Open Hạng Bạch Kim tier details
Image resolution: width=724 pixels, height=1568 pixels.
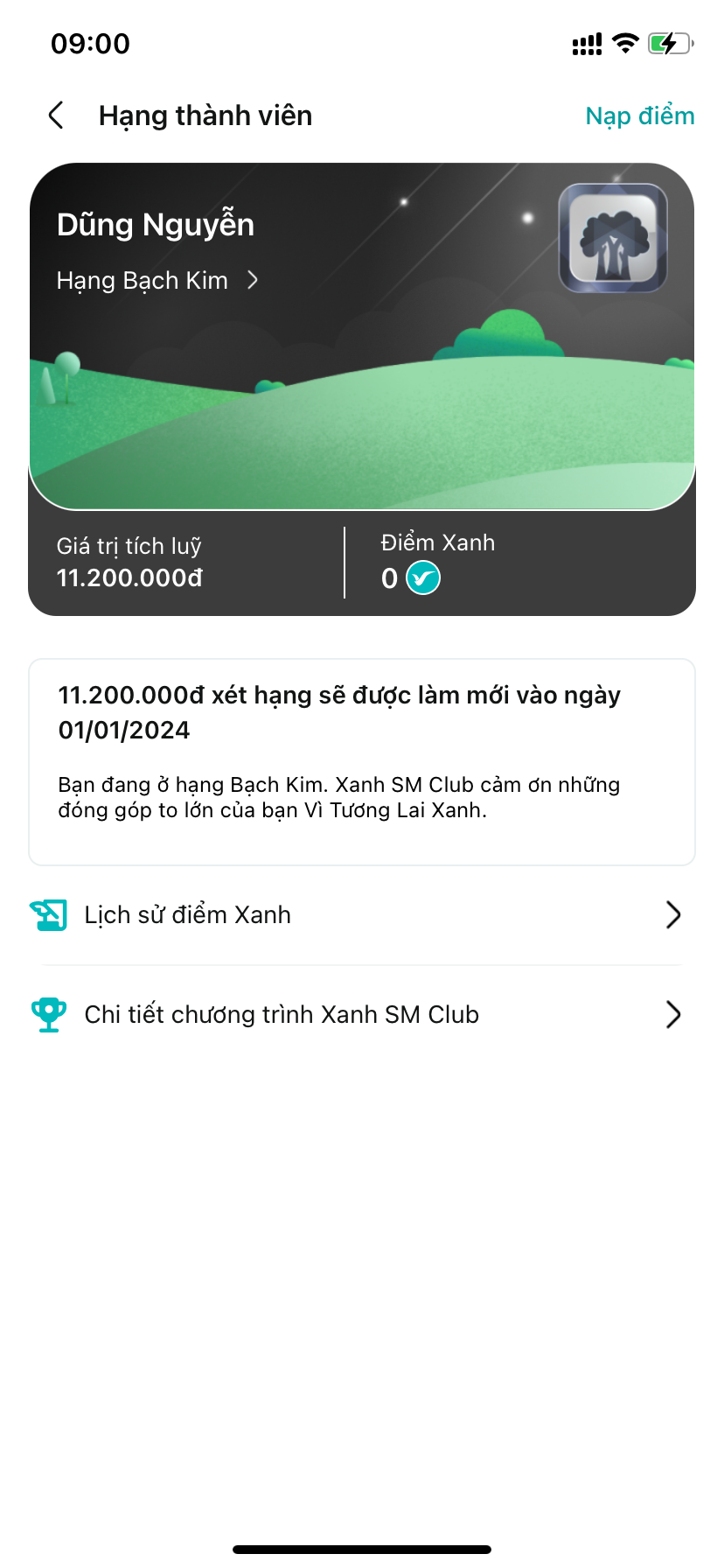pyautogui.click(x=157, y=280)
